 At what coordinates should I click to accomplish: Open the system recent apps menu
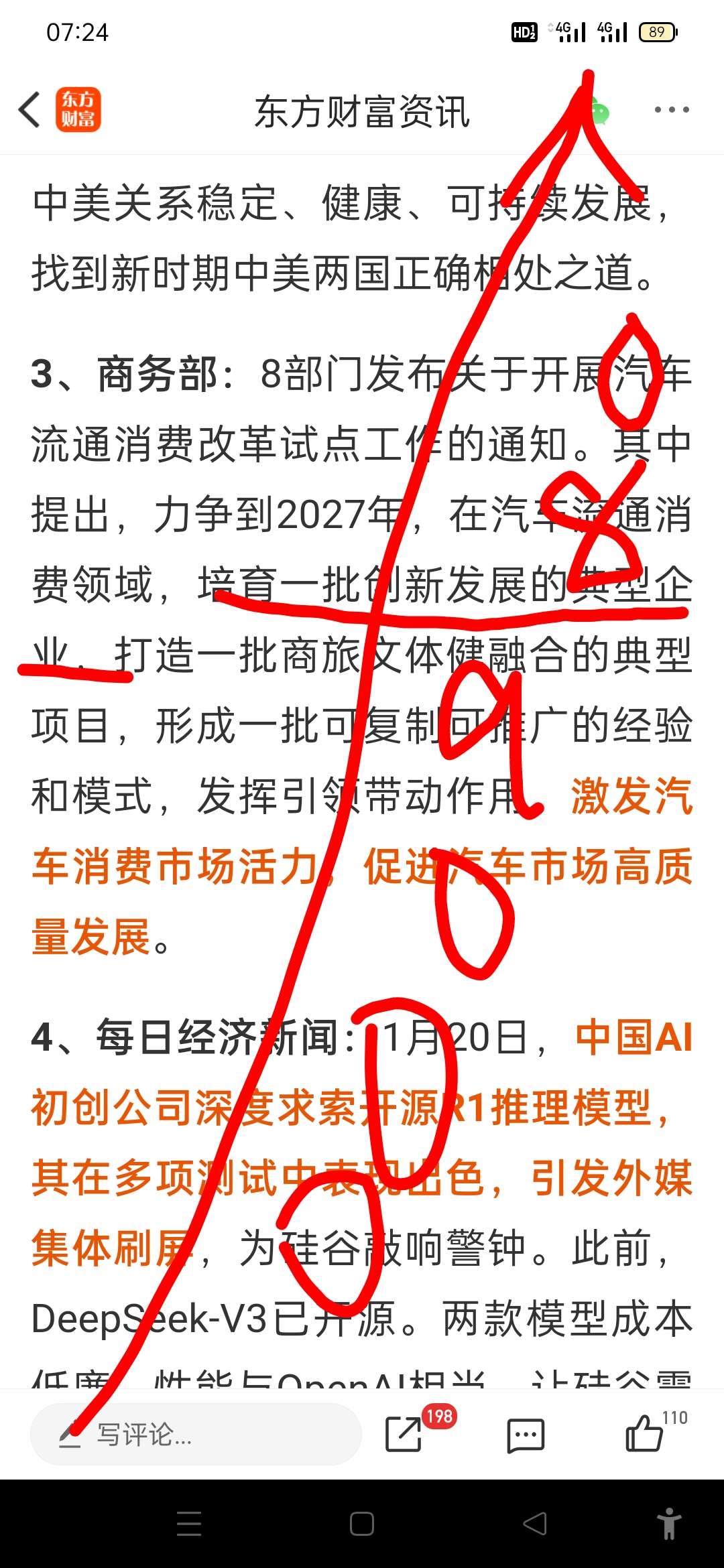(x=189, y=1524)
